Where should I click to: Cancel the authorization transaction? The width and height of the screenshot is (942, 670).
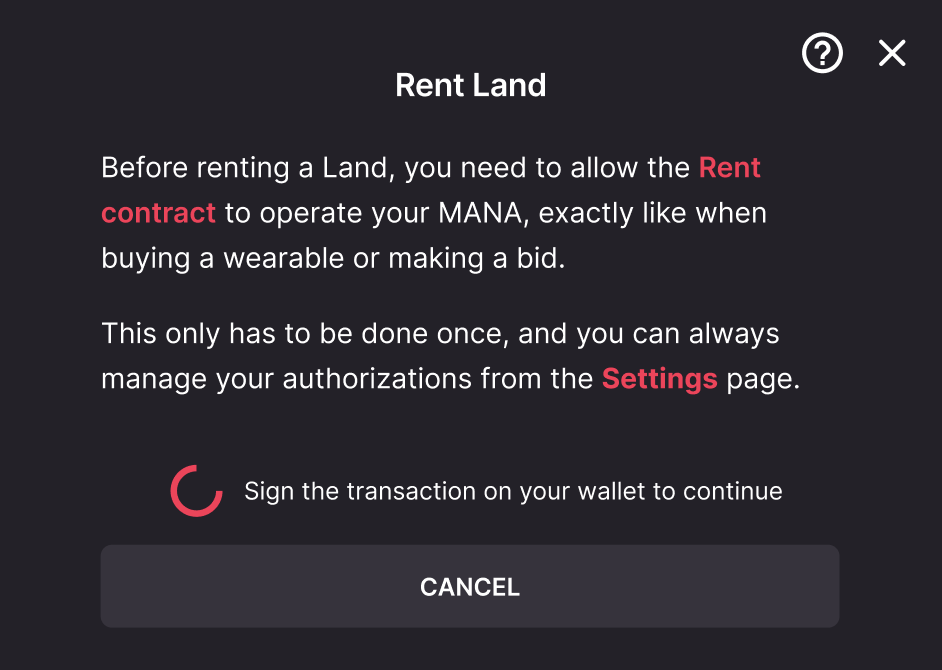tap(469, 587)
